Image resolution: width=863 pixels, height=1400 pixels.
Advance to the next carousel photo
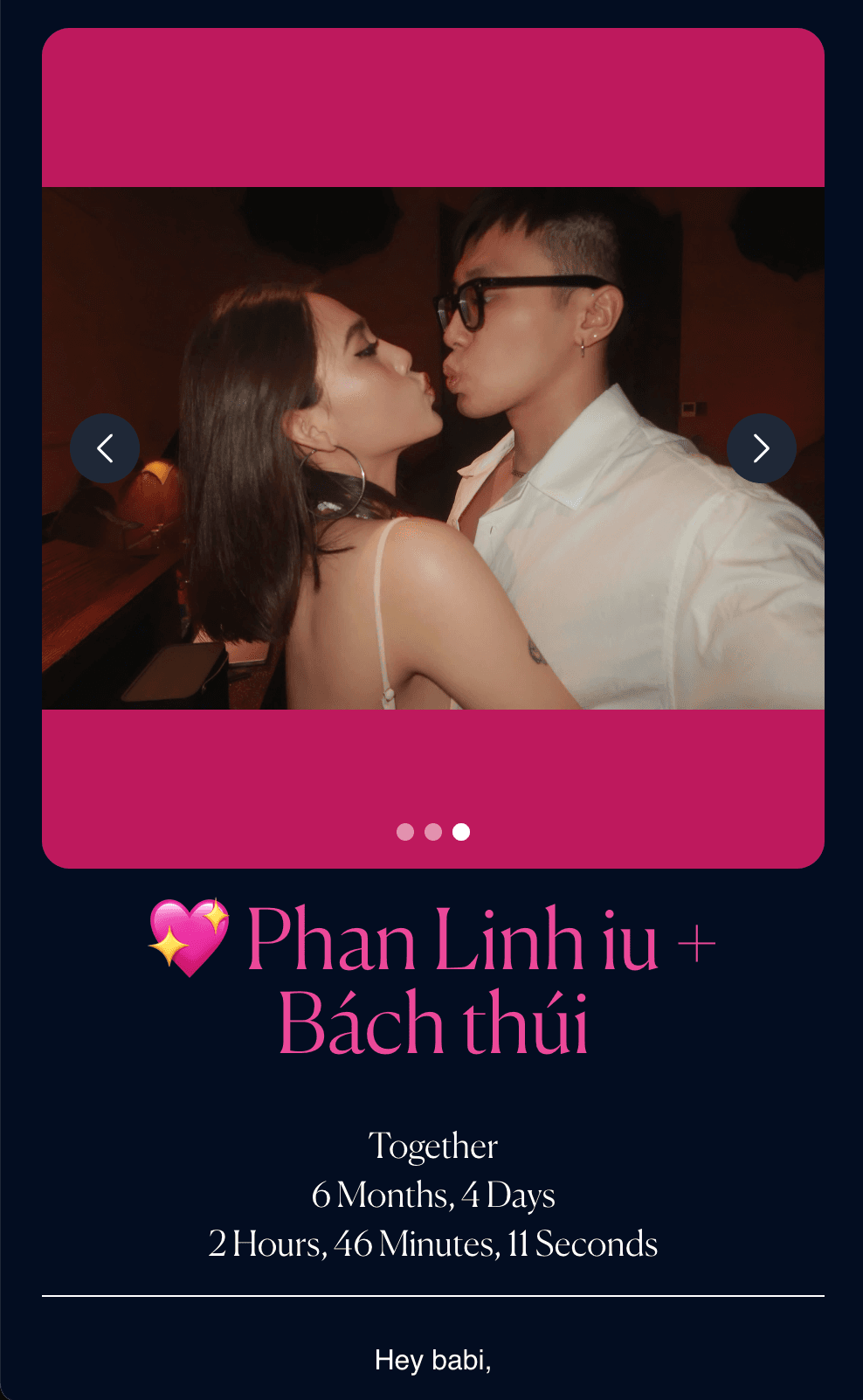tap(762, 448)
